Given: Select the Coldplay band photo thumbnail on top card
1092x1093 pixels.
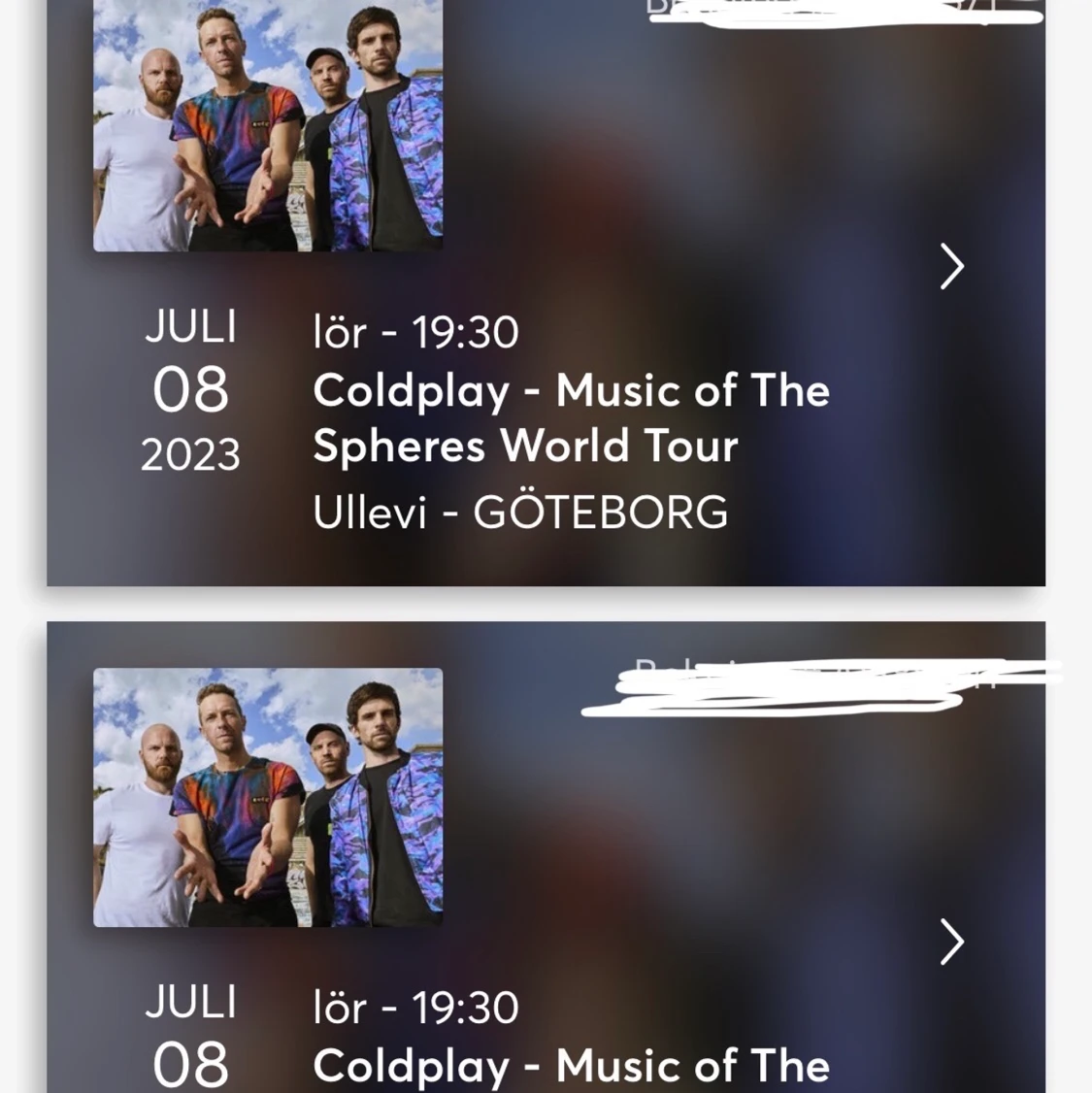Looking at the screenshot, I should tap(267, 124).
